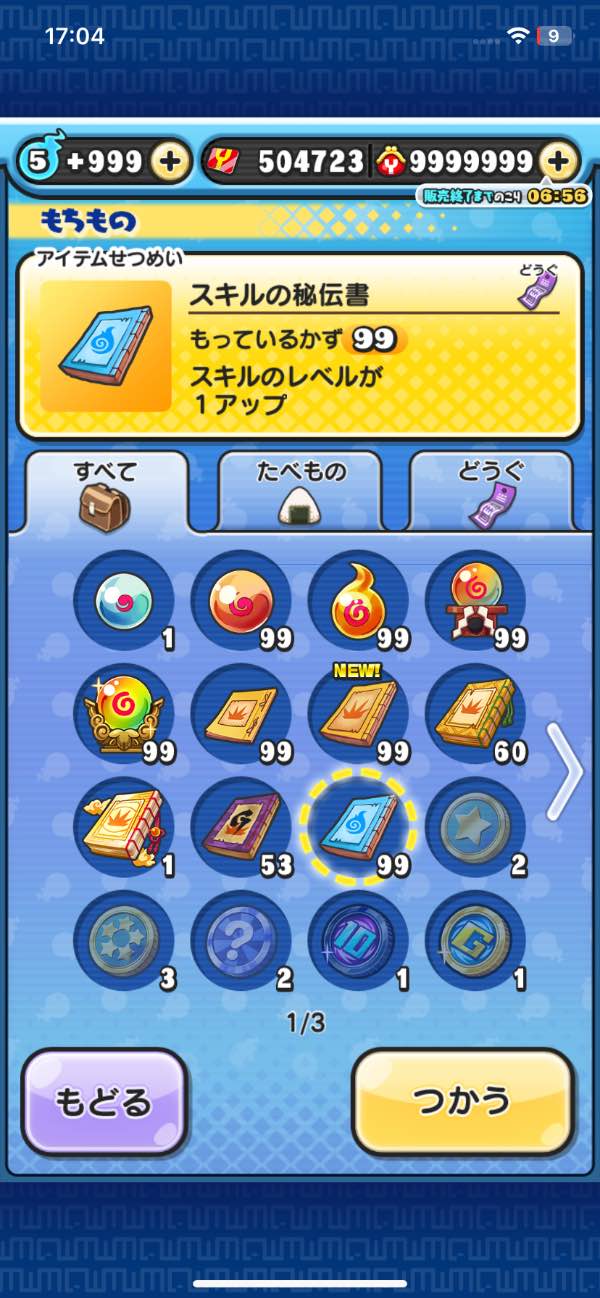This screenshot has width=600, height=1298.
Task: Select the rainbow orb on golden stand
Action: [124, 714]
